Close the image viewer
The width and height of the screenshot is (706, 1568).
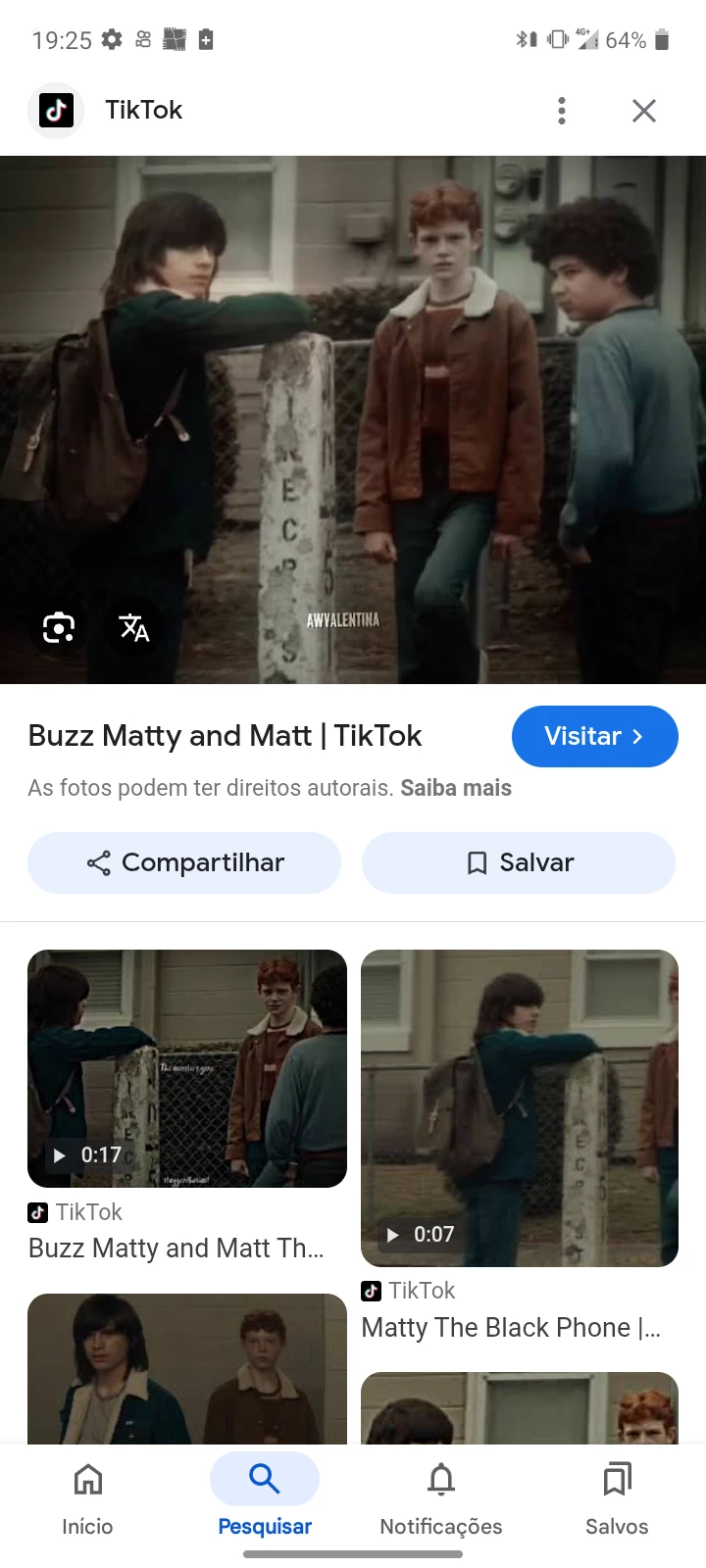click(644, 111)
